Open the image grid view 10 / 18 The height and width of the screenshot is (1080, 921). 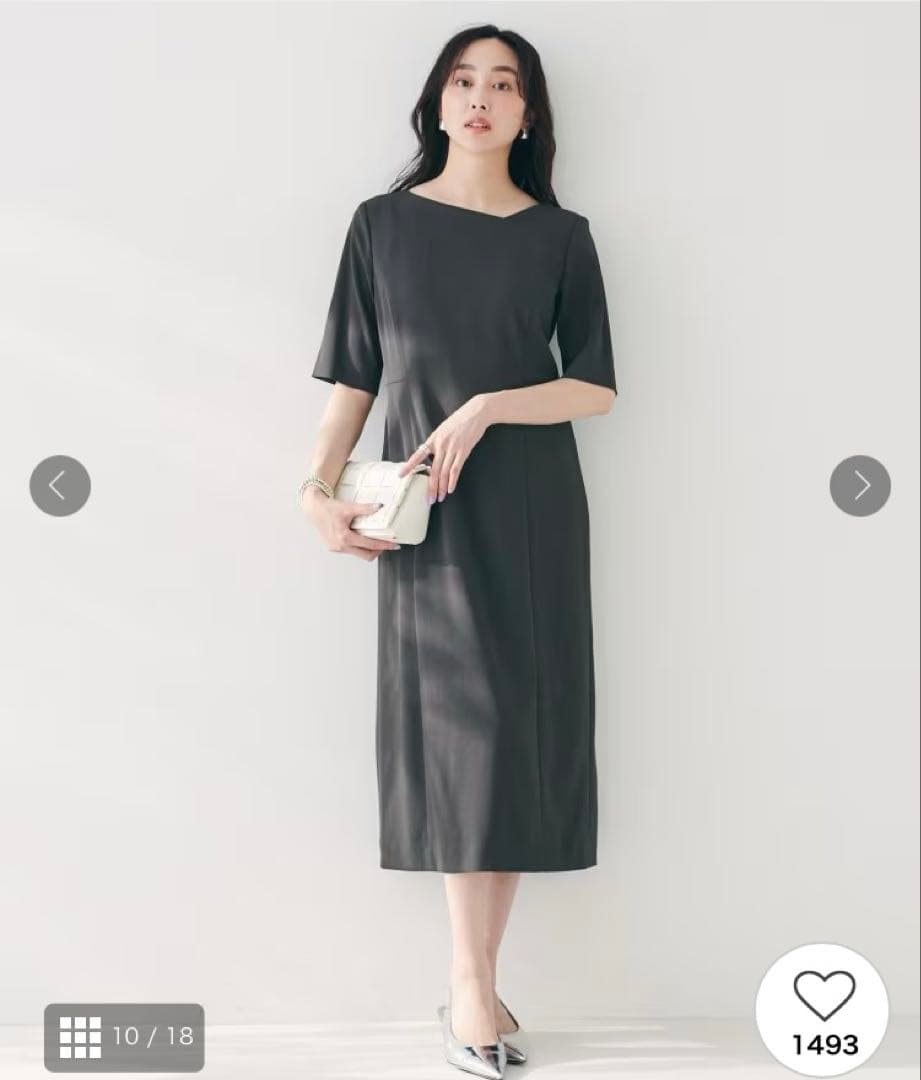[125, 1037]
